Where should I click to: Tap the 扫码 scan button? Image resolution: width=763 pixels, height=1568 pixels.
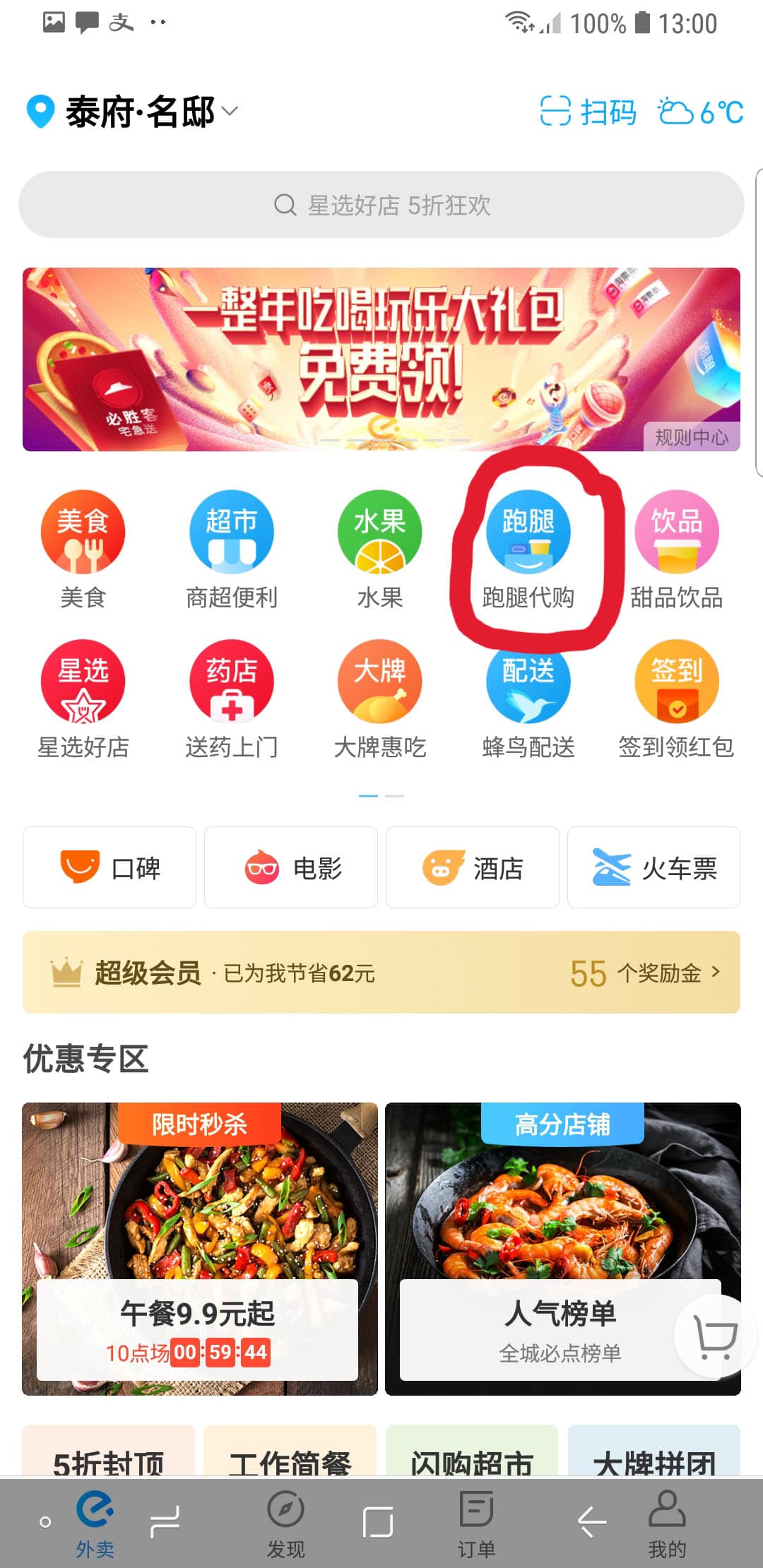(588, 112)
